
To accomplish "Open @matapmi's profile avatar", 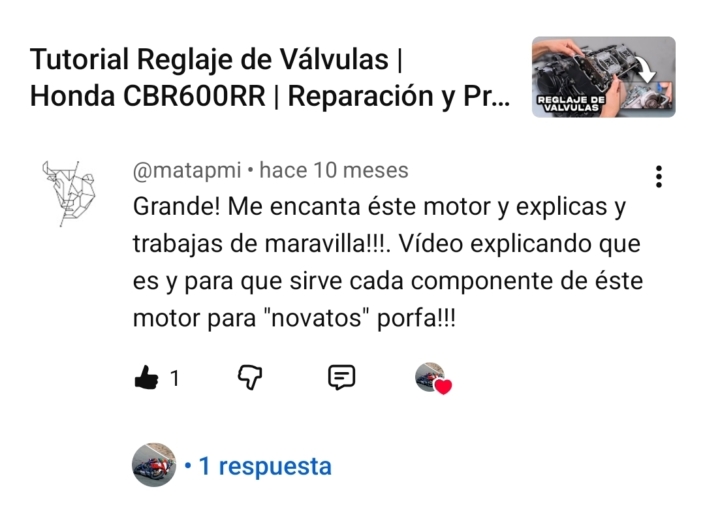I will 69,191.
